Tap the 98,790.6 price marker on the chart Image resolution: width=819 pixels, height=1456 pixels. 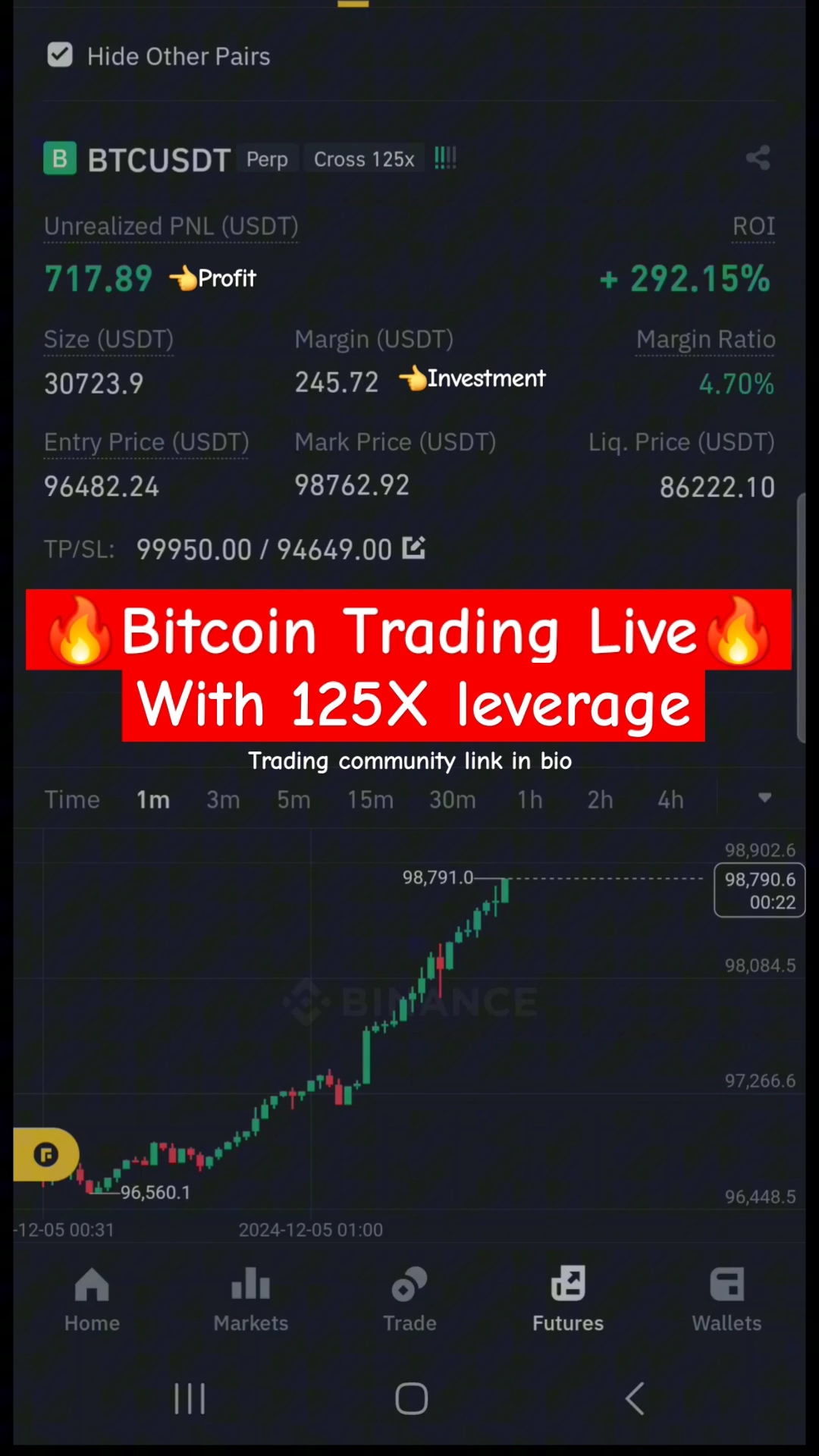tap(759, 890)
